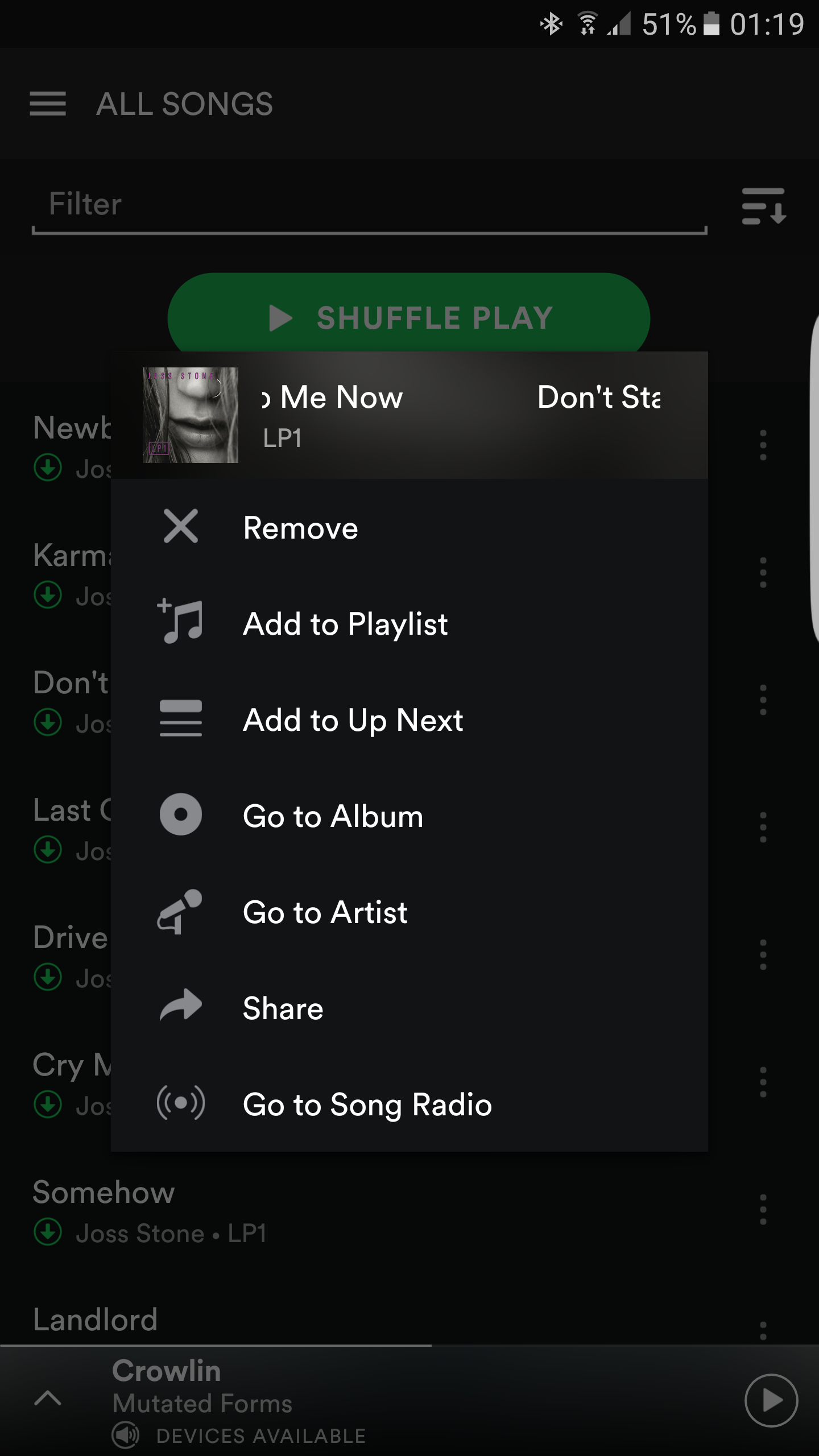819x1456 pixels.
Task: Expand the now playing bar
Action: click(x=48, y=1397)
